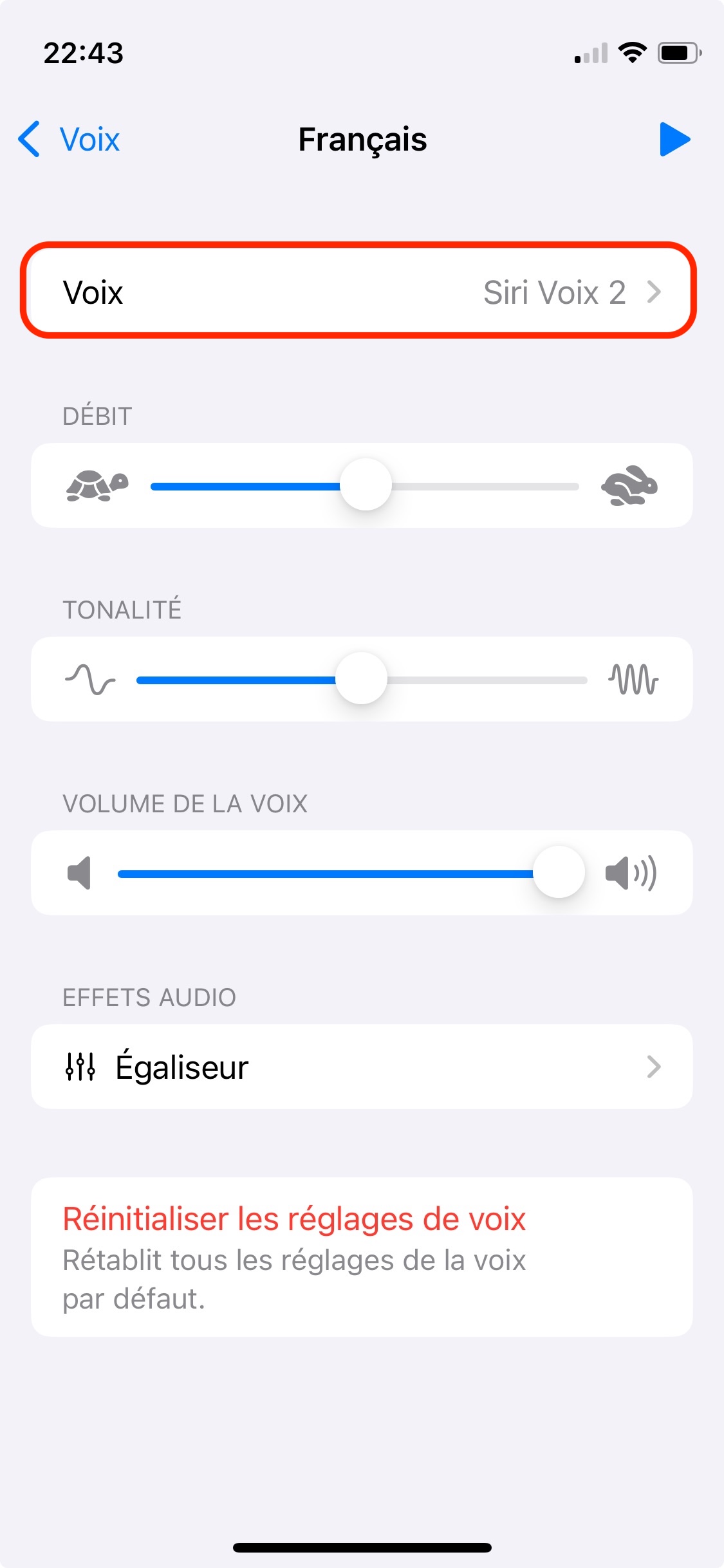Viewport: 724px width, 1568px height.
Task: Tap the low-frequency wave icon beside Tonalité slider
Action: [x=90, y=679]
